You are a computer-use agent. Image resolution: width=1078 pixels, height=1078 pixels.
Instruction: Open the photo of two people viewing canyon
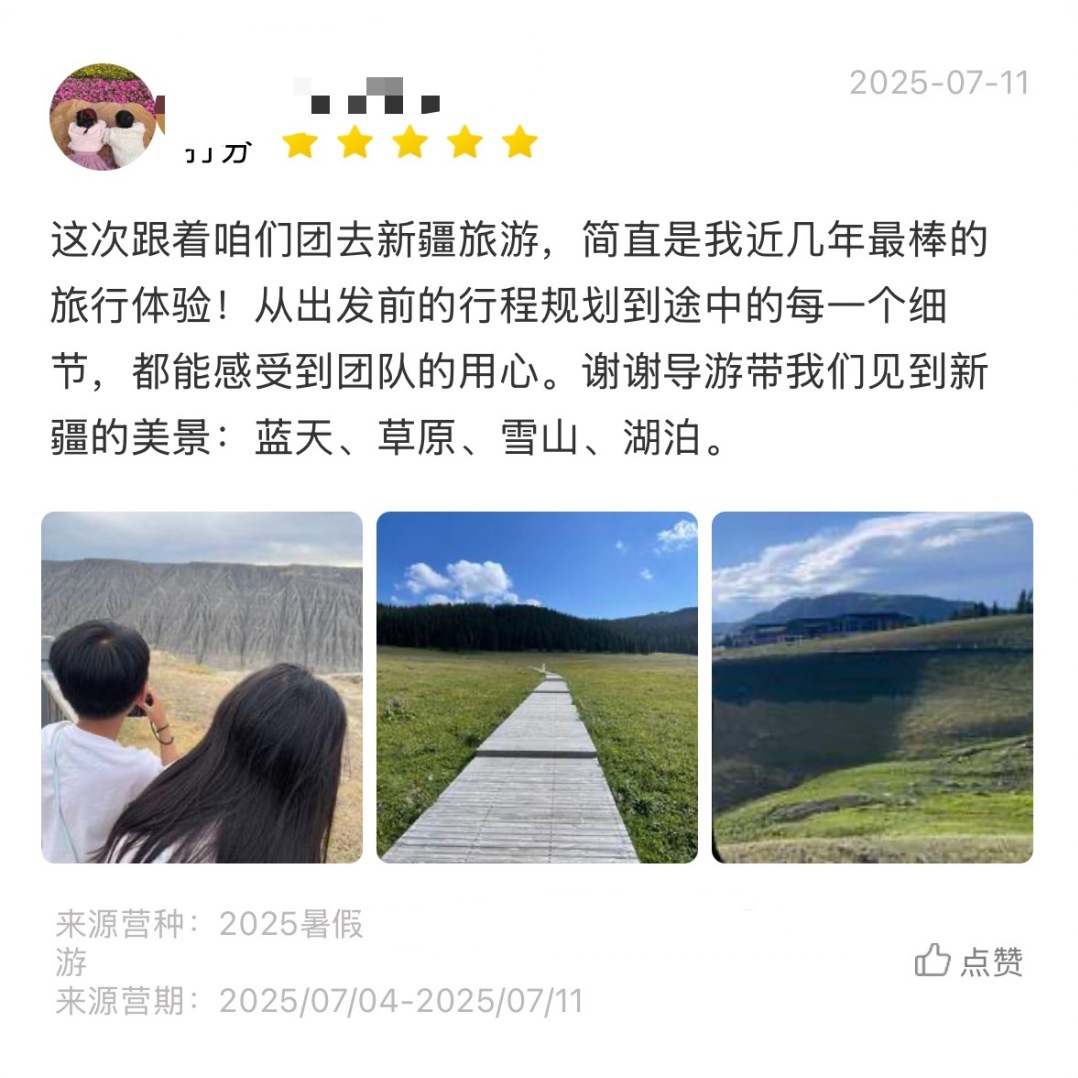(x=201, y=687)
